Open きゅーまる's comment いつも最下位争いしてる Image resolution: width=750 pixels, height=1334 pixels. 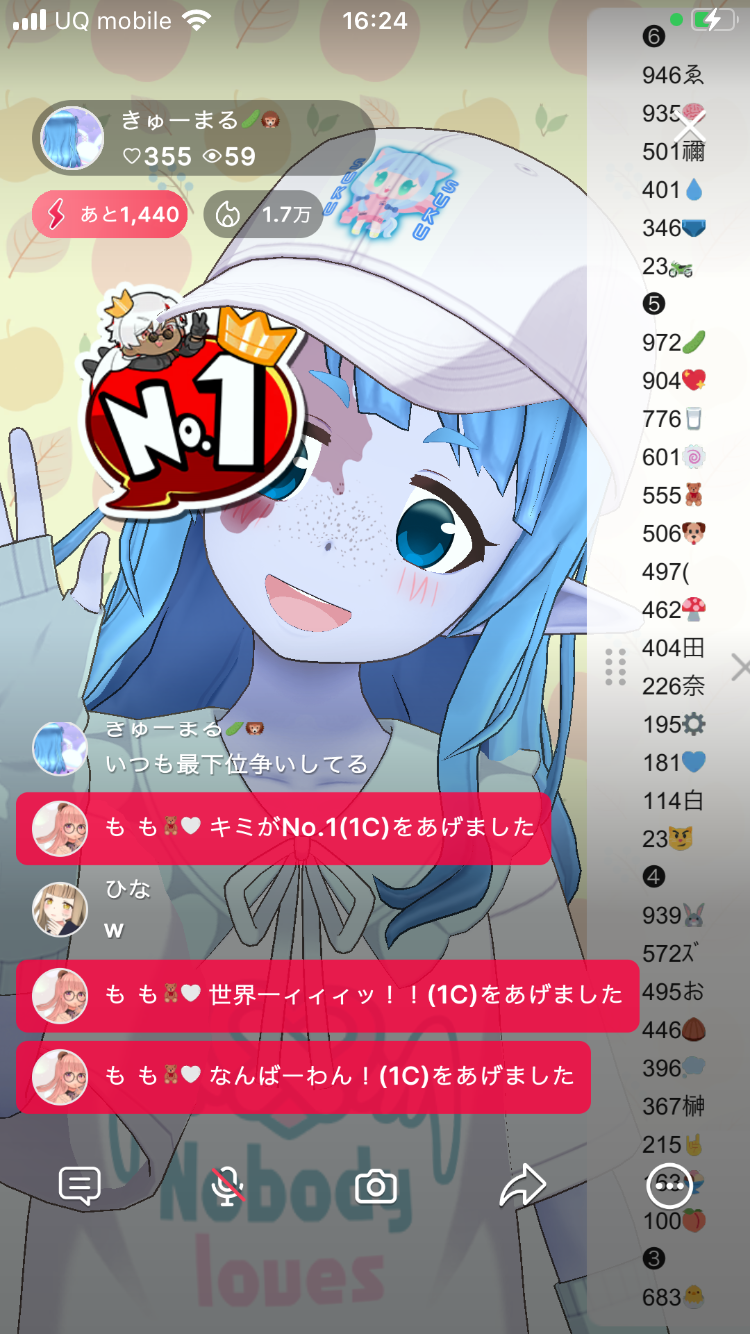(x=236, y=764)
